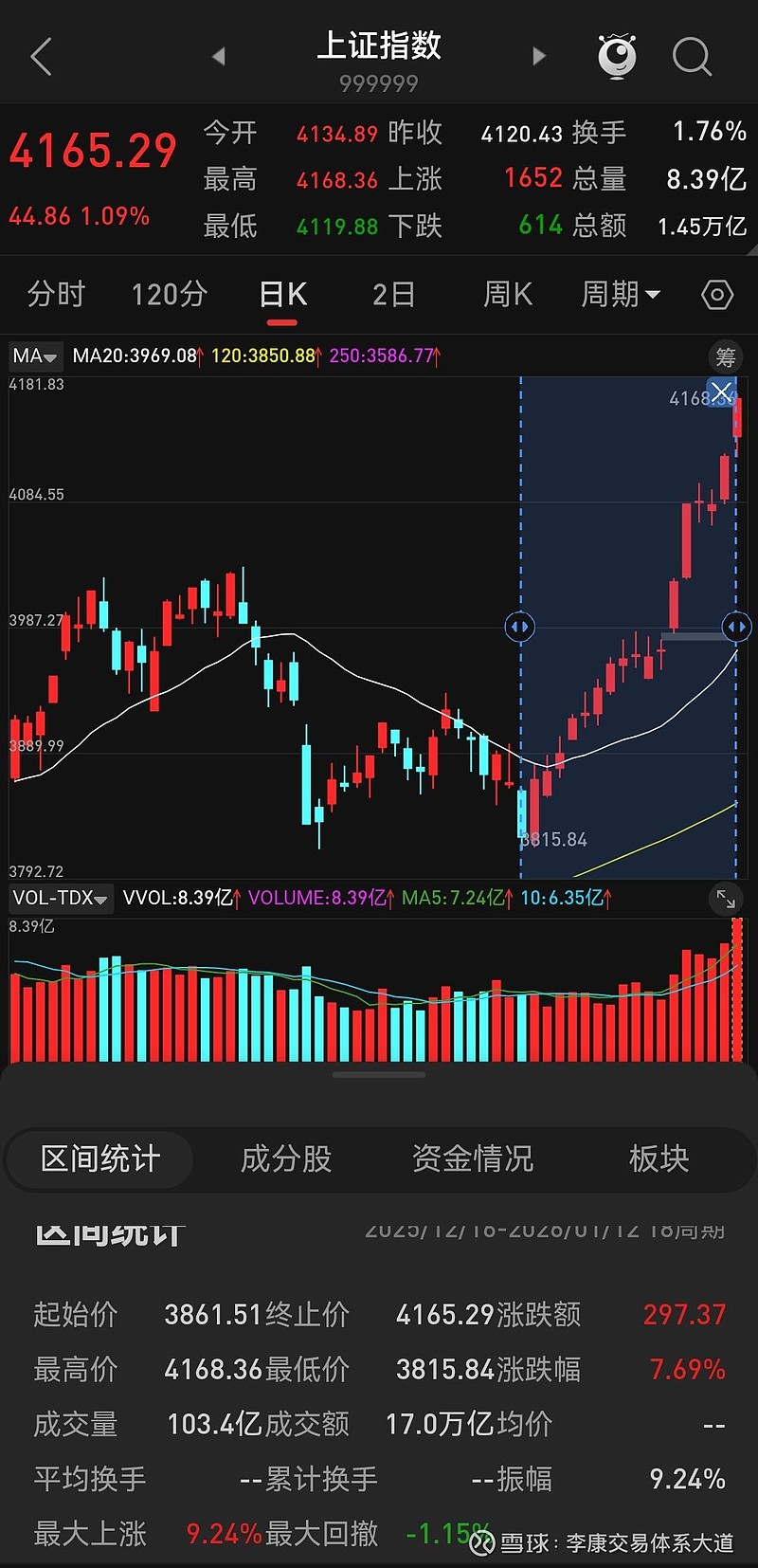Close the range selection overlay with the X

tap(723, 392)
